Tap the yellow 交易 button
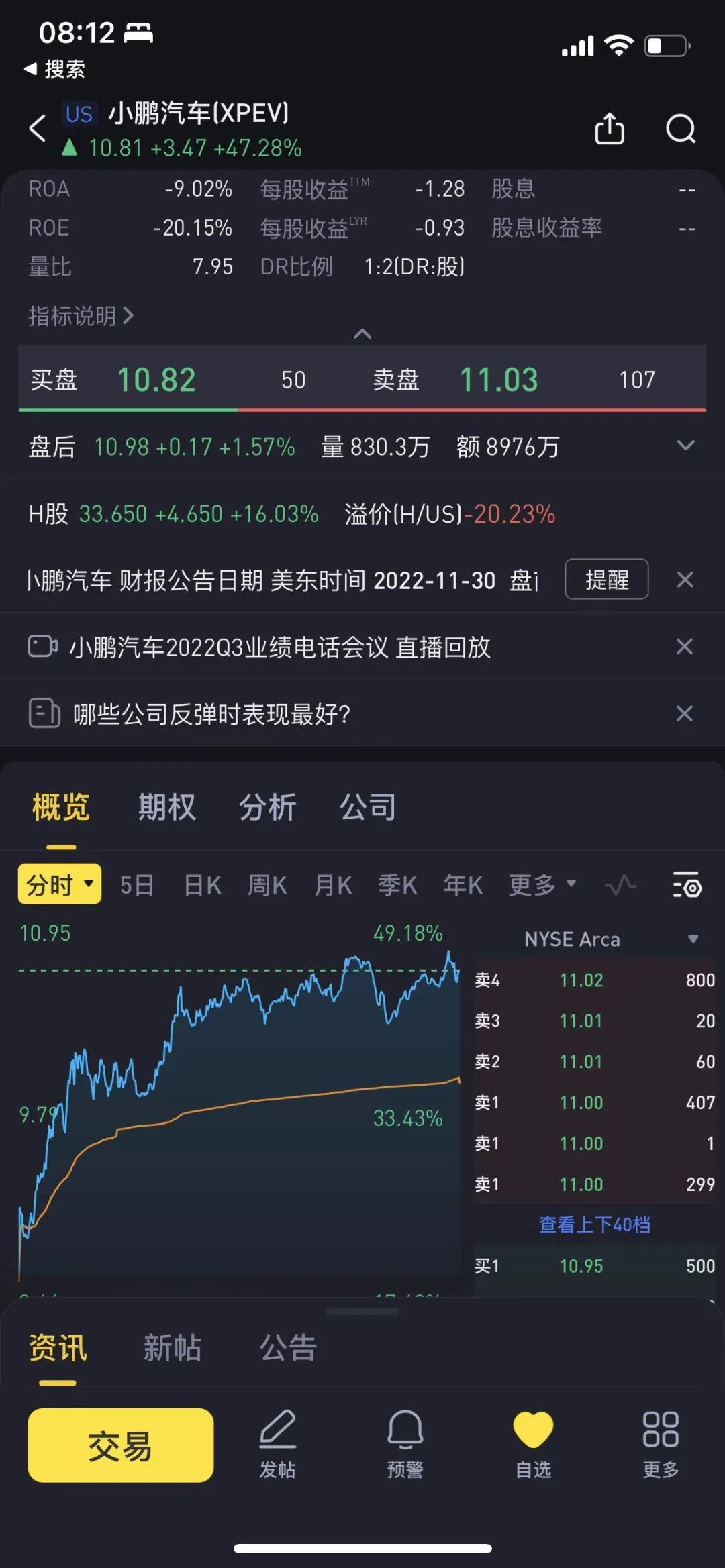 click(121, 1445)
